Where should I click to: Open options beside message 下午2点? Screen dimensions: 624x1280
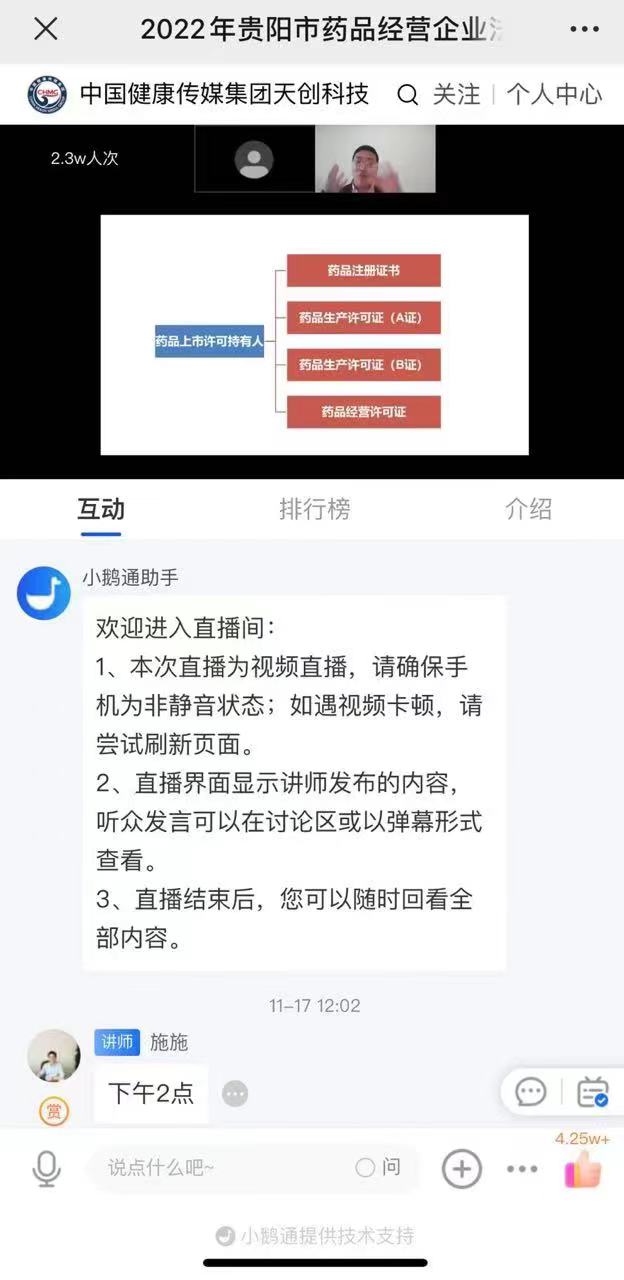click(235, 1094)
